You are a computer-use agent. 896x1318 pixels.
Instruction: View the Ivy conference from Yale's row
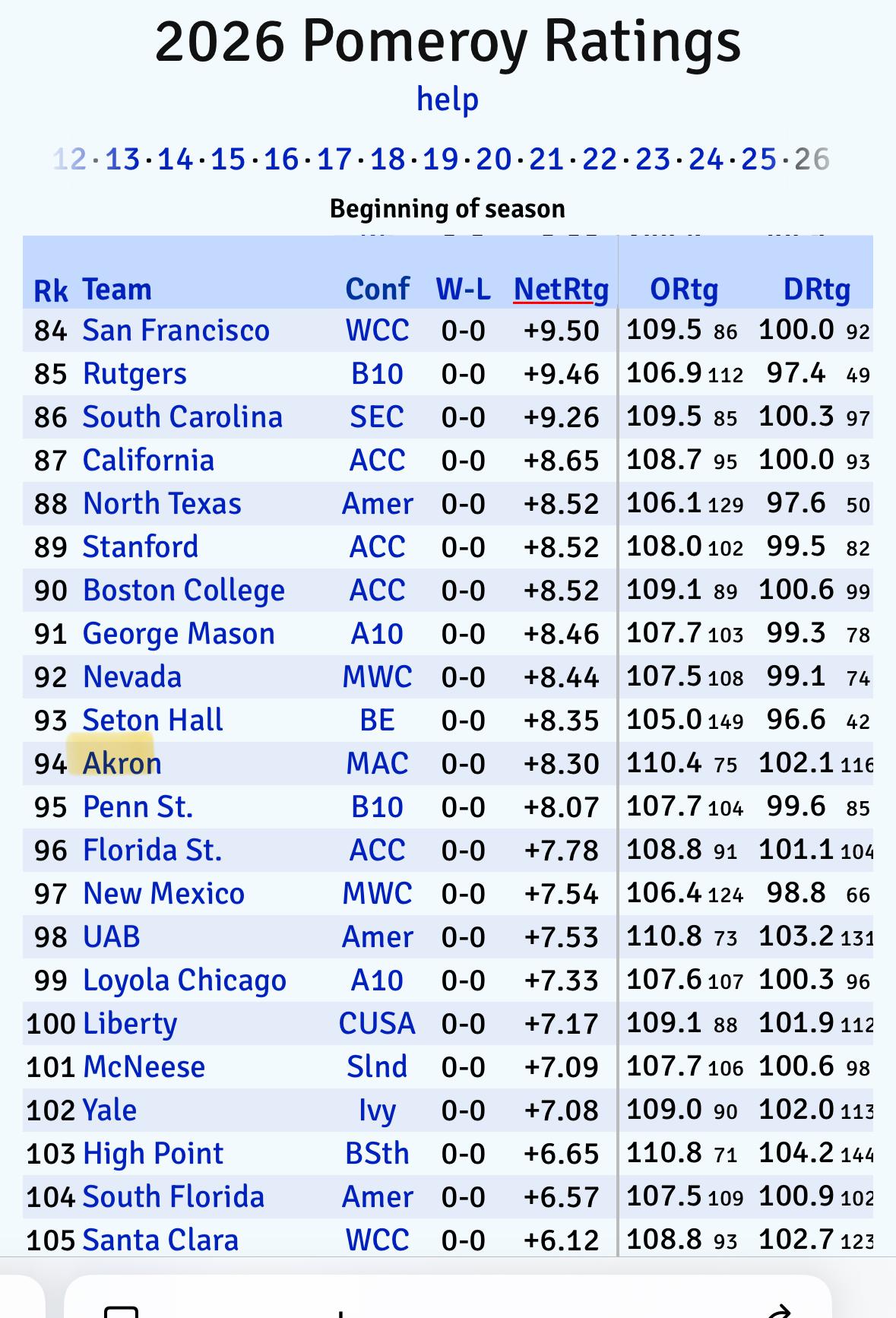click(x=377, y=1110)
